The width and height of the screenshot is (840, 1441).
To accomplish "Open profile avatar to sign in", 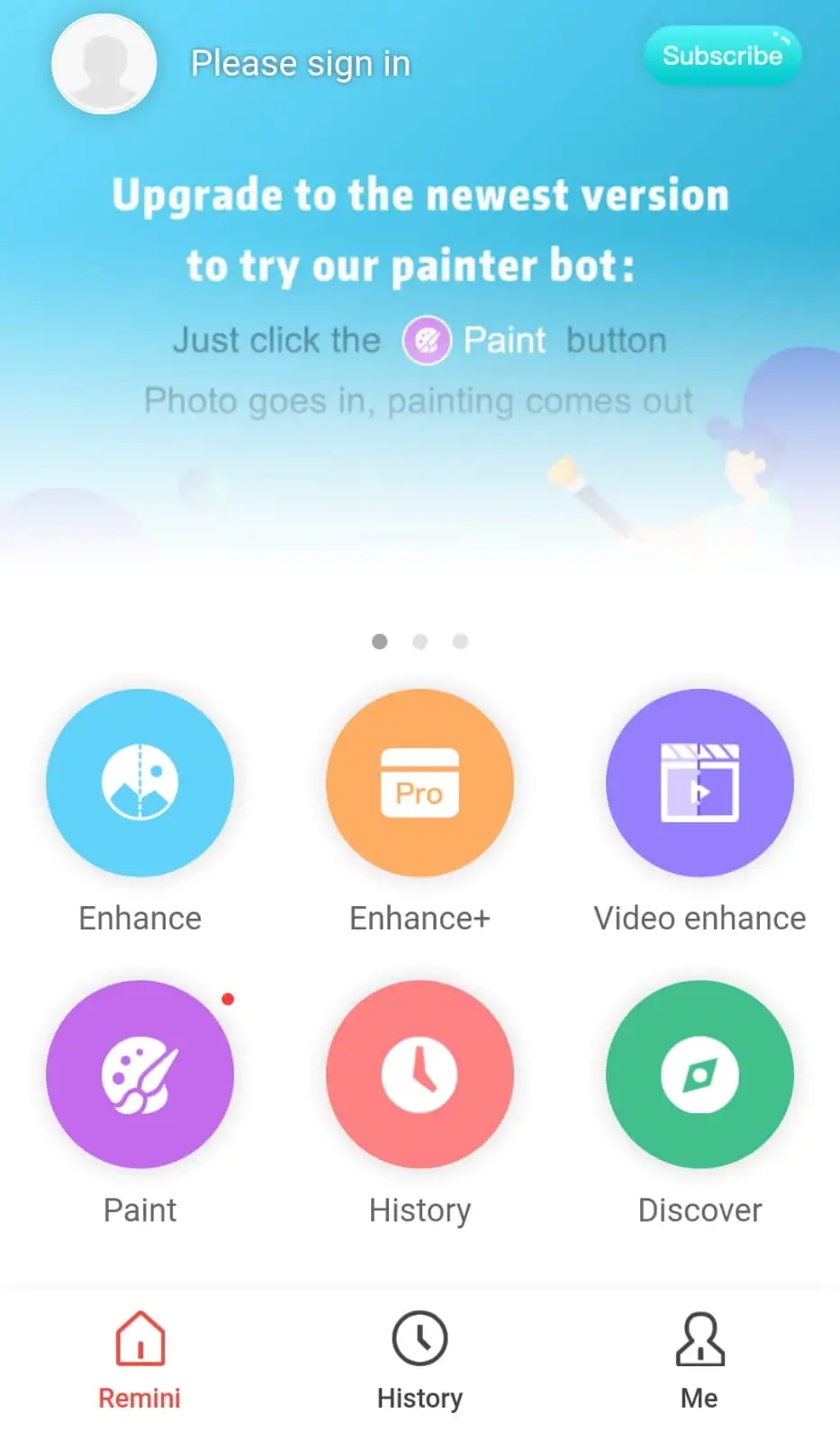I will (104, 64).
